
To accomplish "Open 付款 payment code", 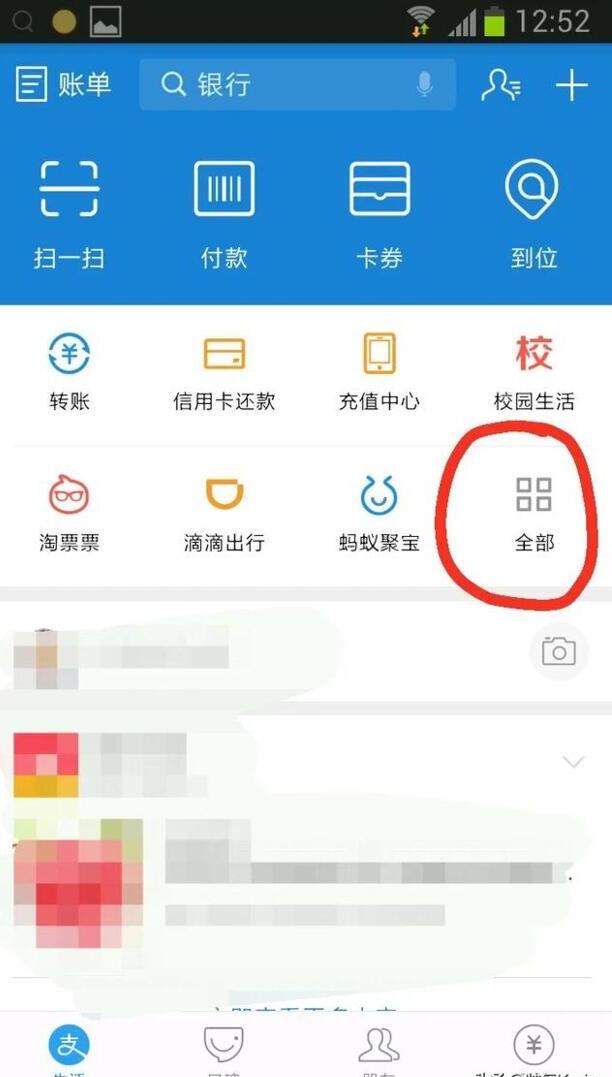I will (224, 212).
